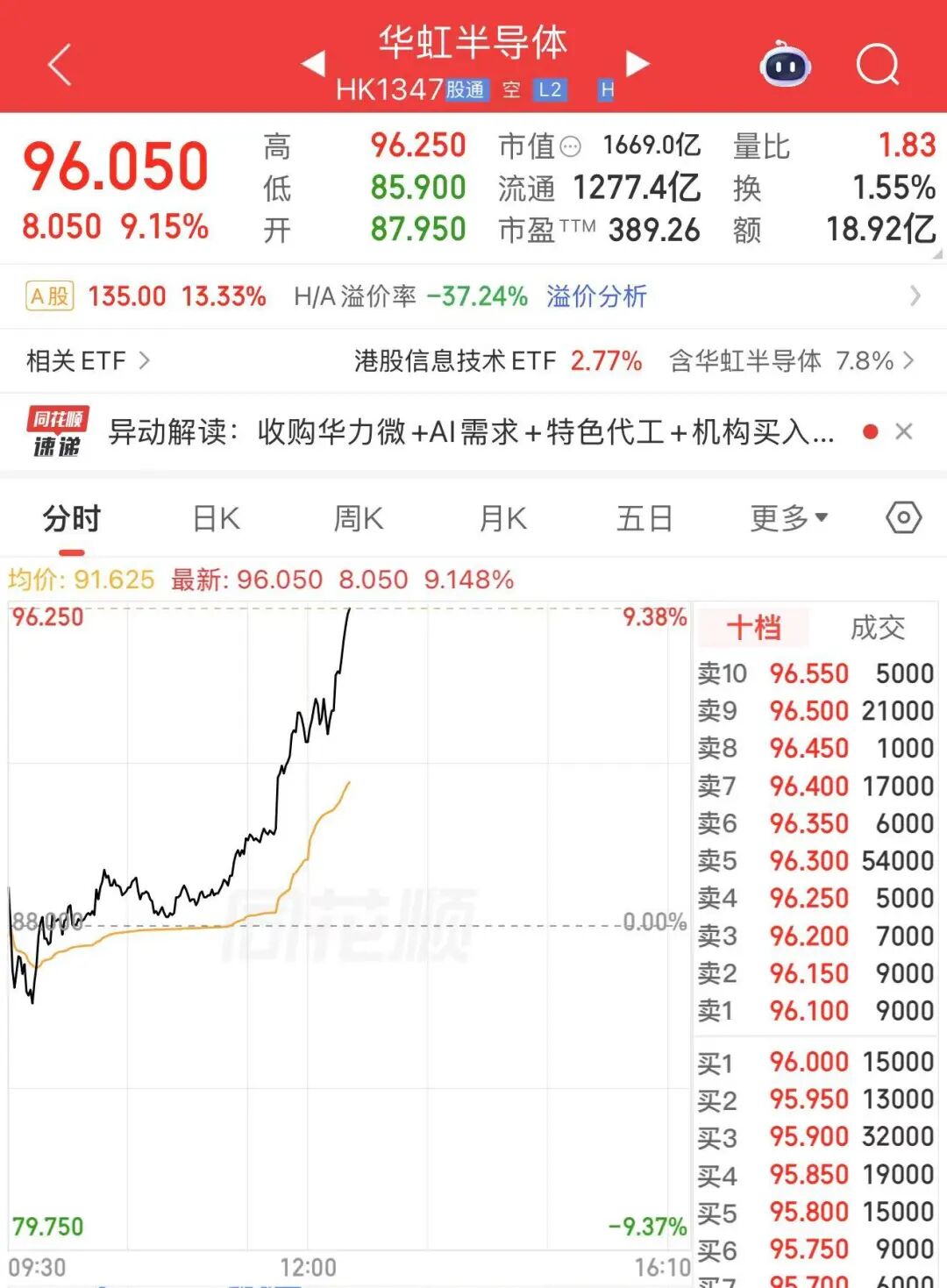Open A股 135.00 price comparison row

(x=146, y=296)
